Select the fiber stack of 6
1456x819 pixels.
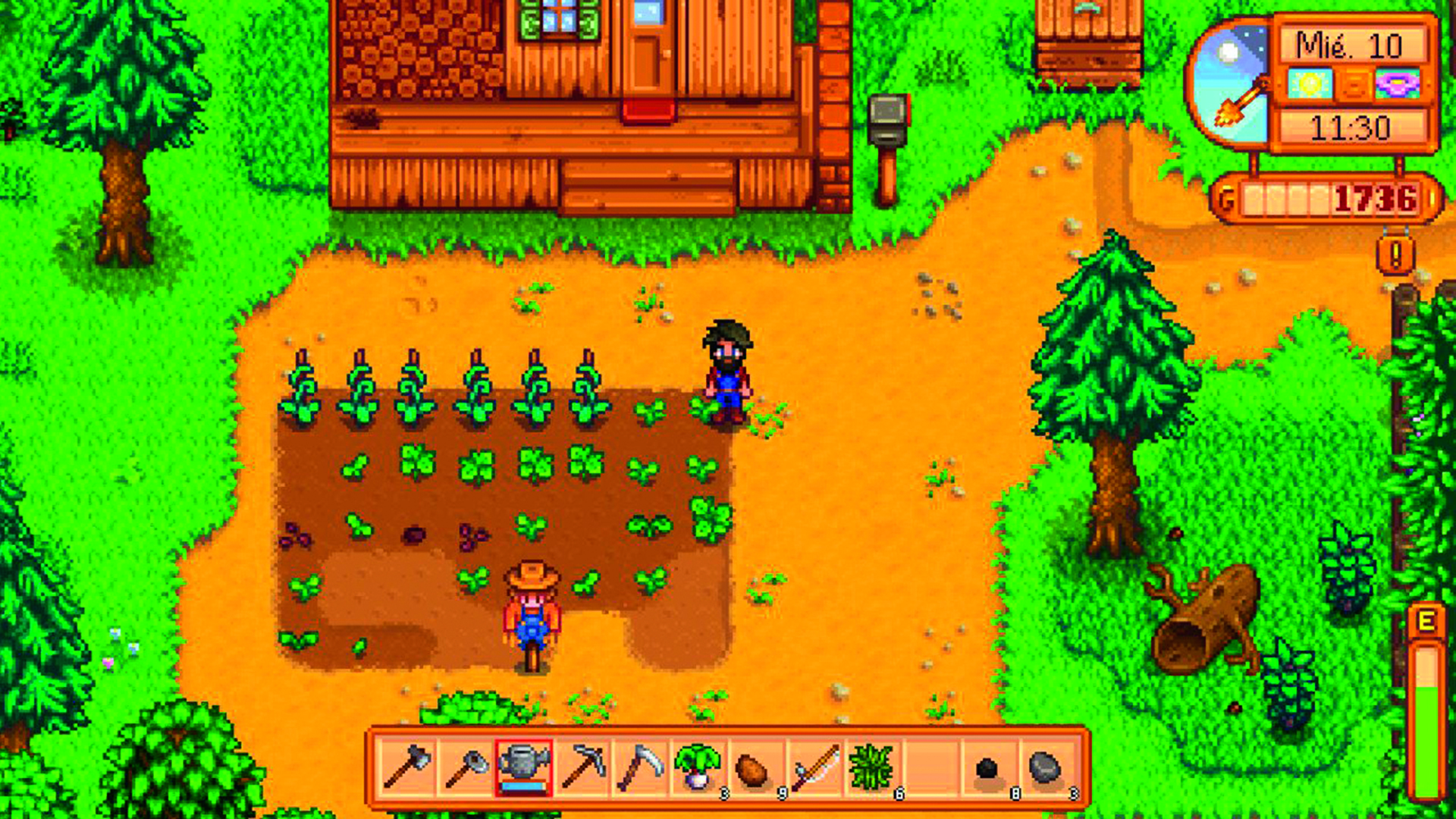(x=872, y=767)
